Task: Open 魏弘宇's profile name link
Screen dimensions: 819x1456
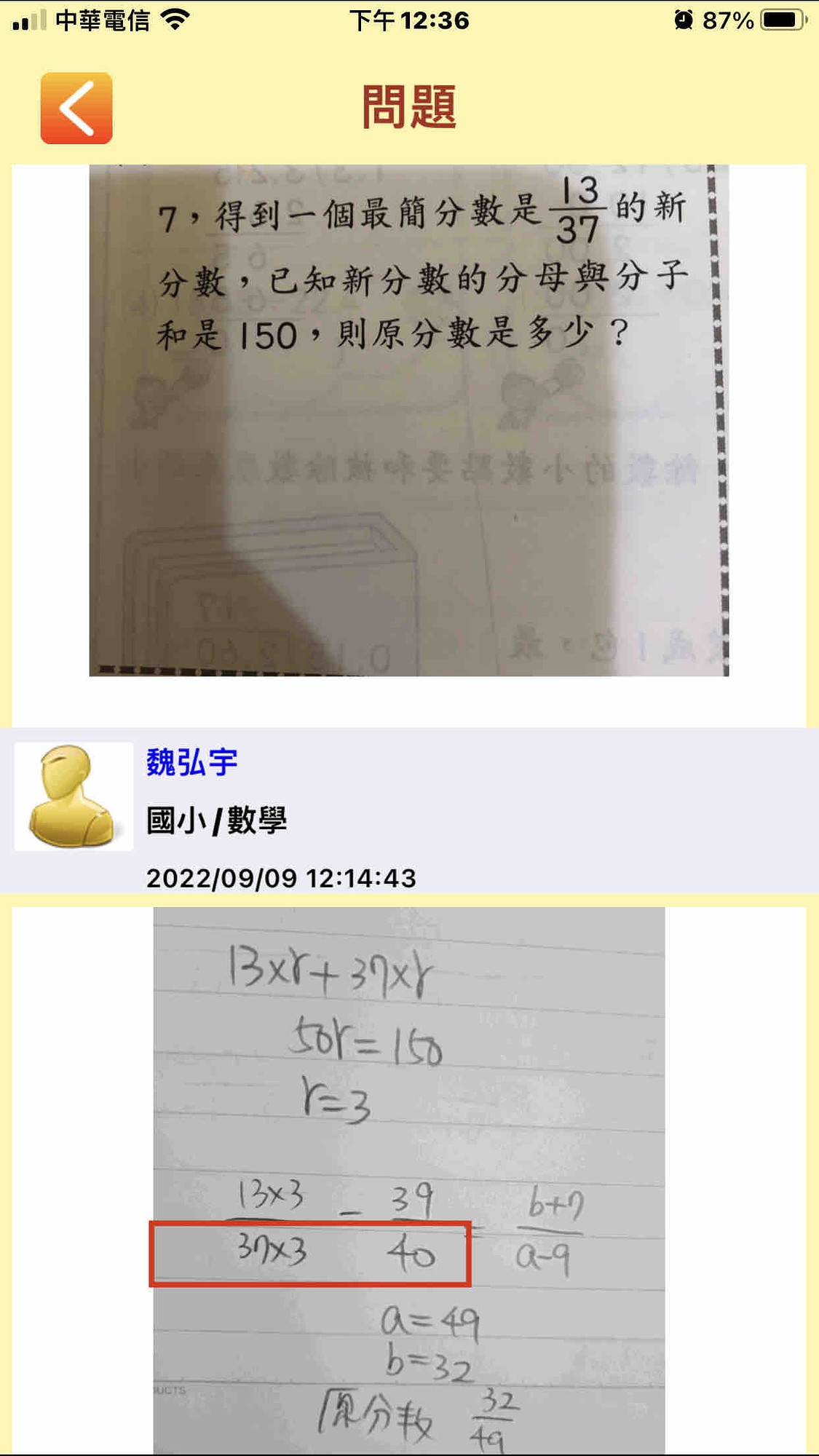Action: (191, 762)
